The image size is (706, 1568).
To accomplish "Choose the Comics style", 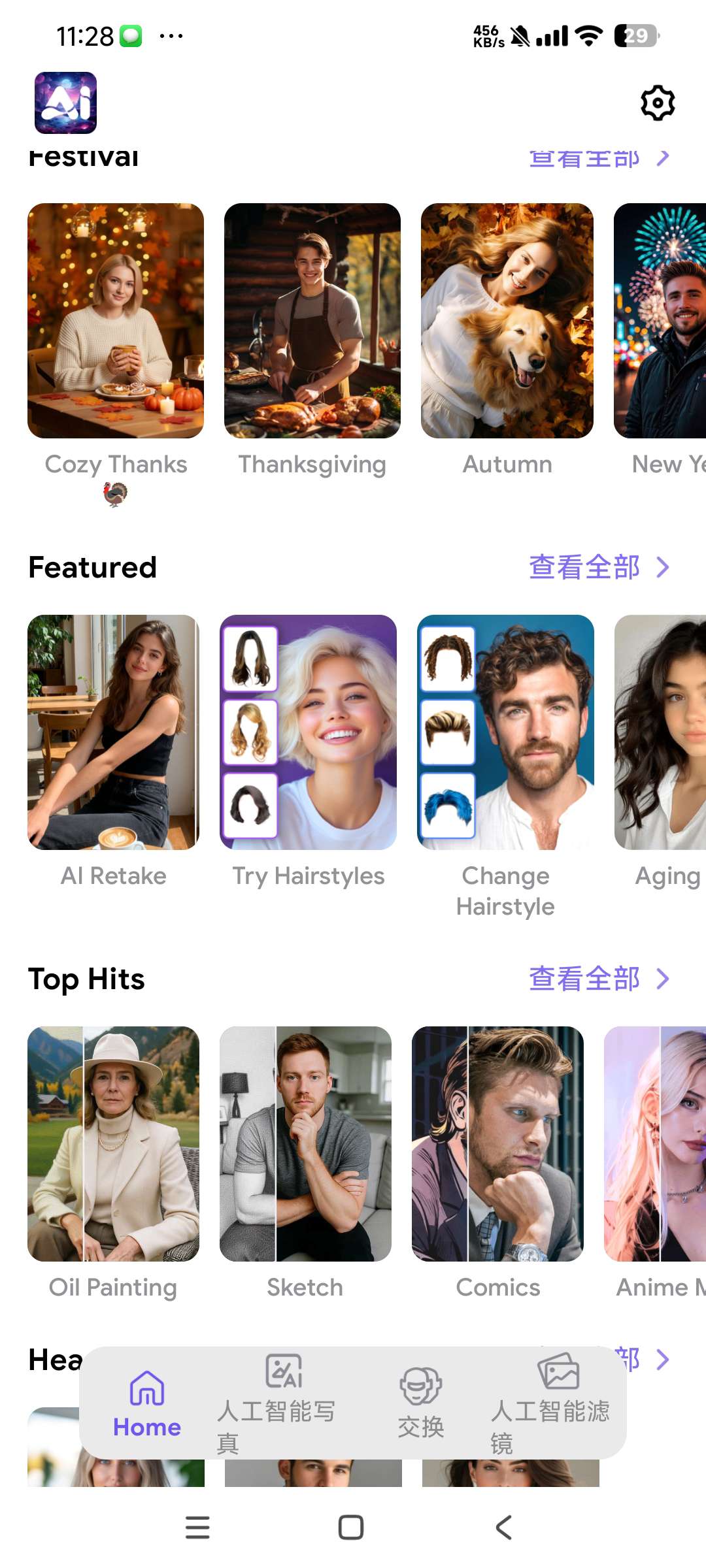I will click(x=497, y=1144).
